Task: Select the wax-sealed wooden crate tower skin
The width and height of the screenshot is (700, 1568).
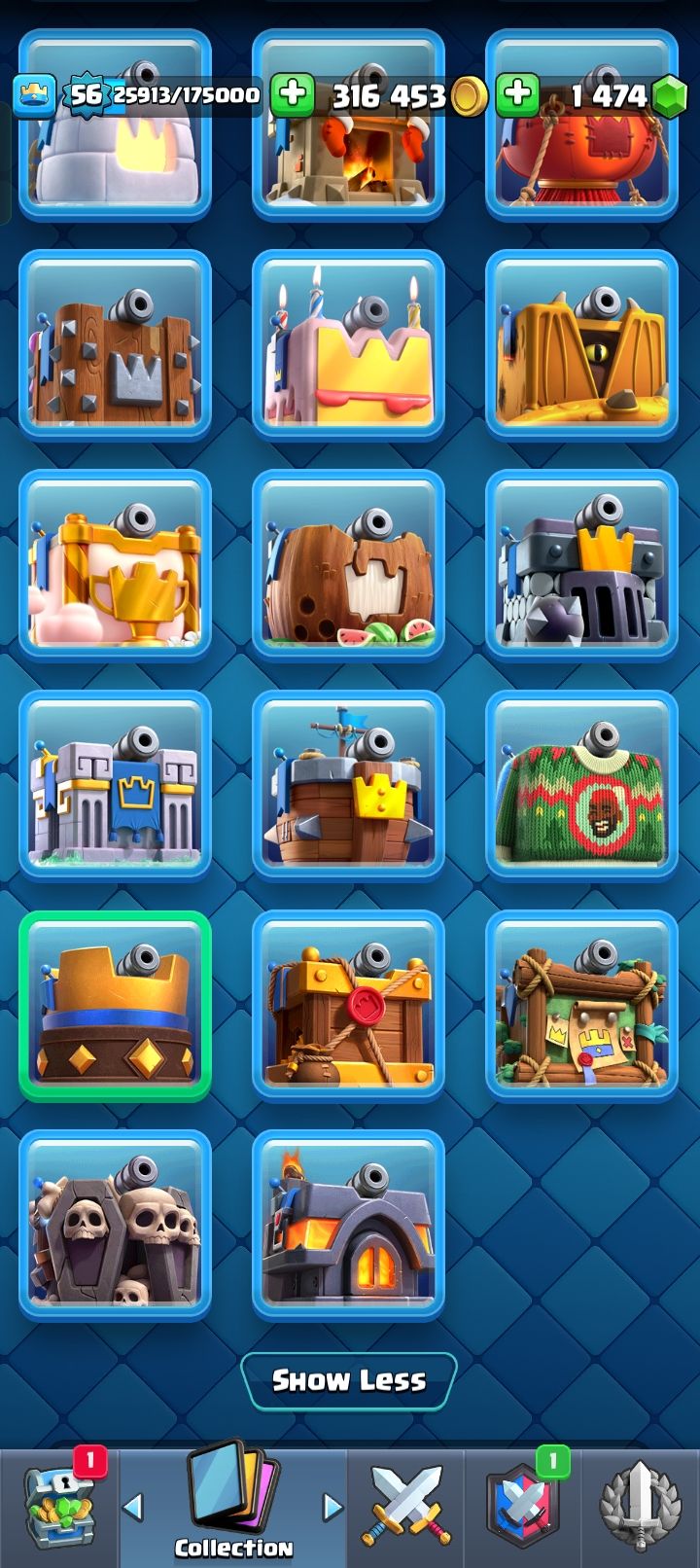Action: pos(348,1006)
